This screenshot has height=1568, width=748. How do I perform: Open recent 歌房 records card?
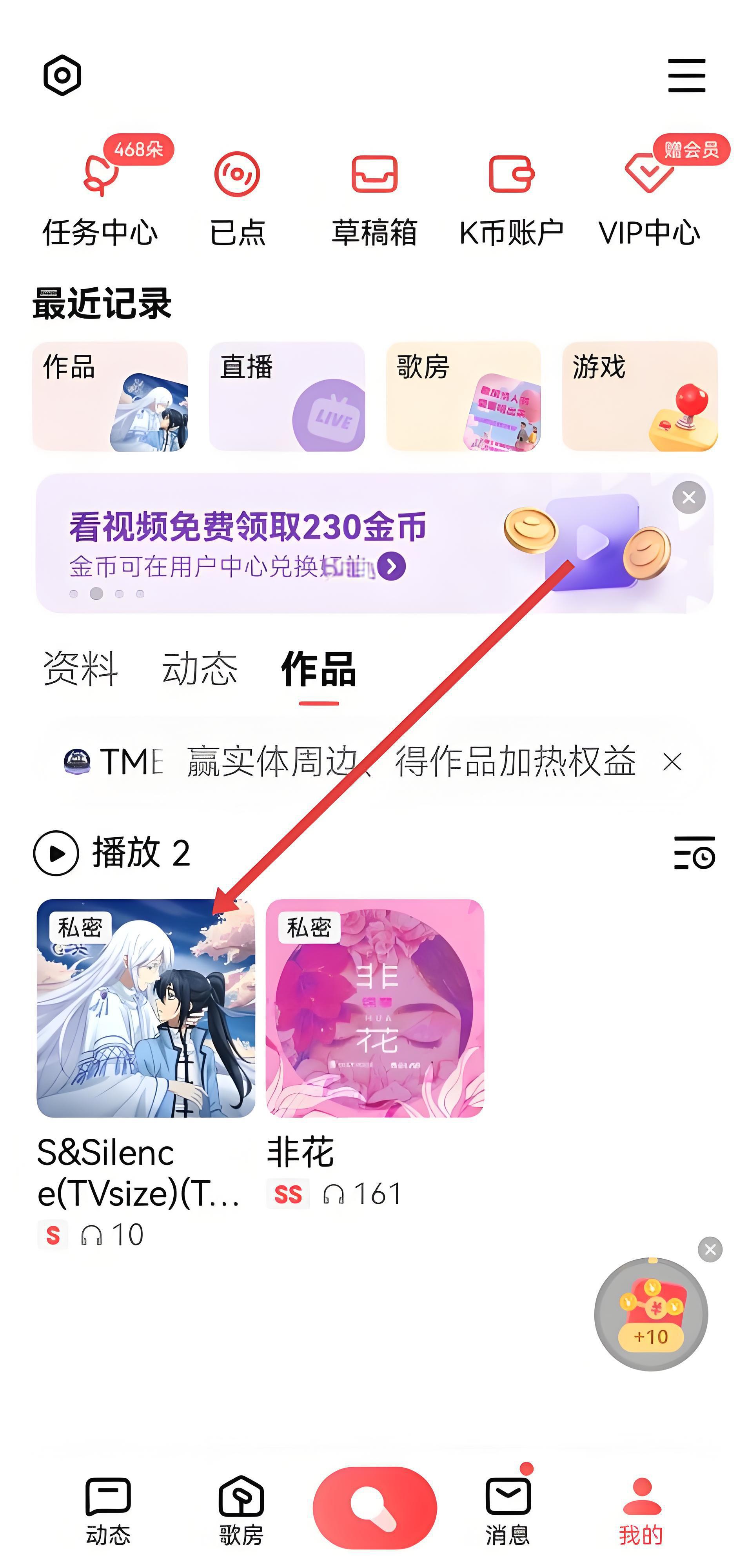coord(463,396)
